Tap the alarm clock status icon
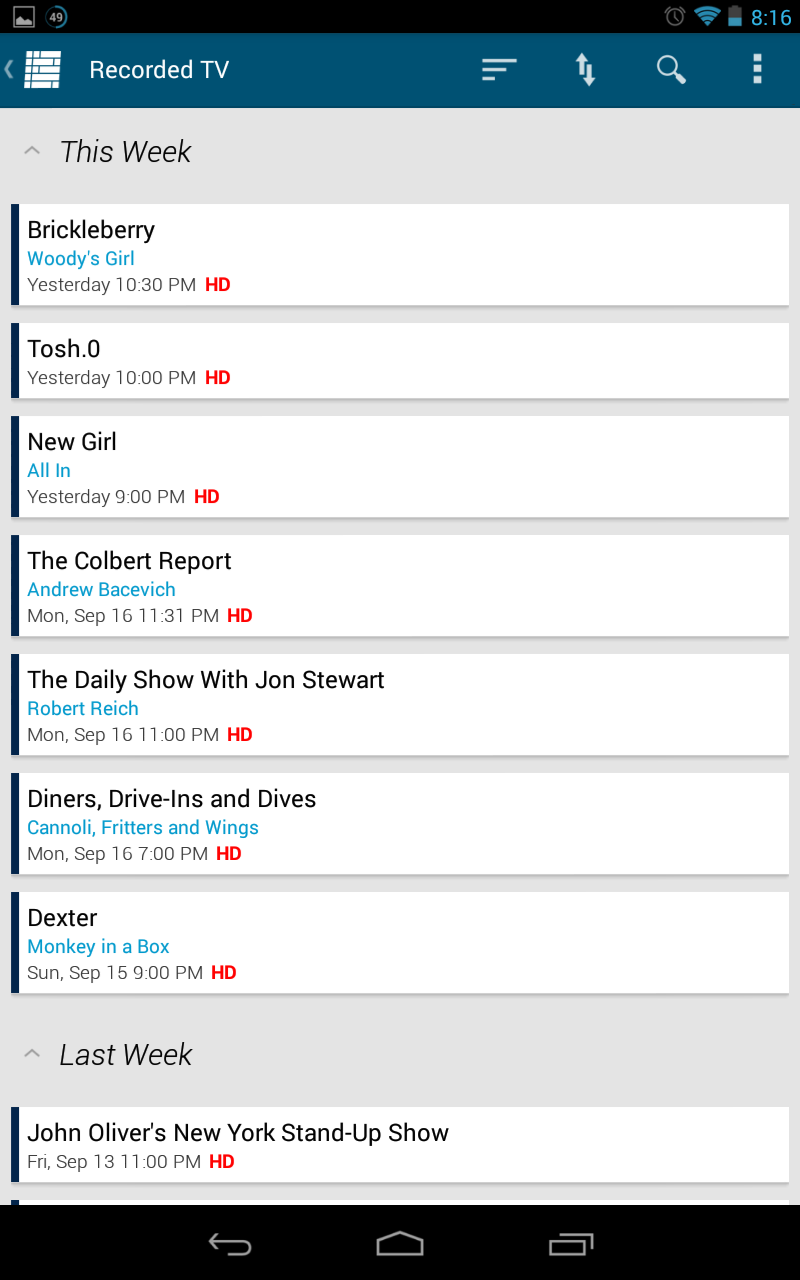 [x=674, y=16]
